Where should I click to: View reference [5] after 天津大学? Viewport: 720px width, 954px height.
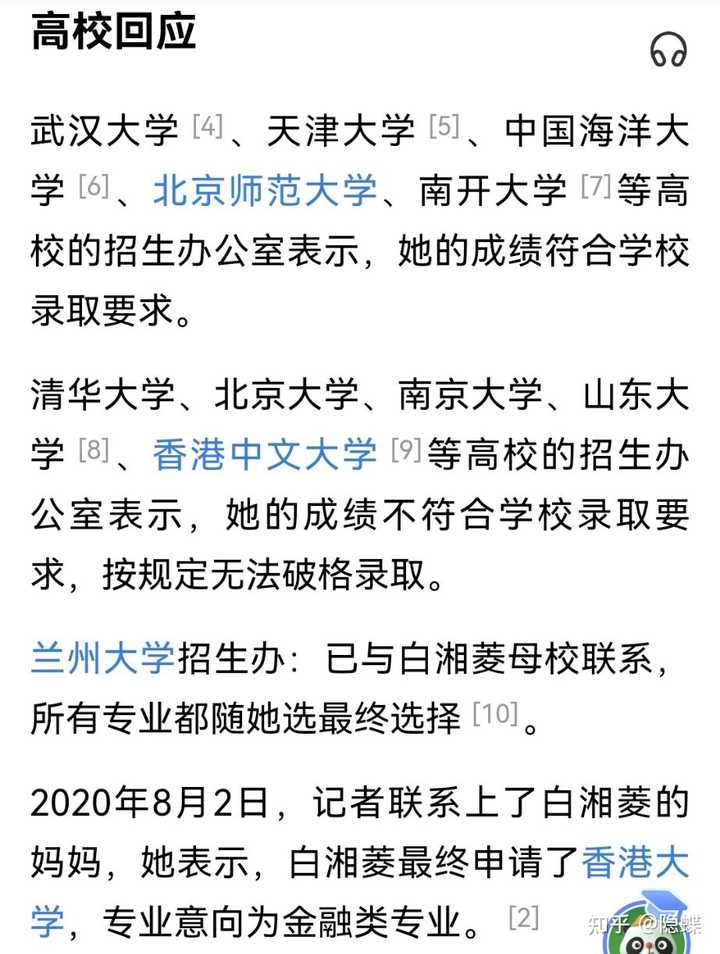[x=443, y=127]
